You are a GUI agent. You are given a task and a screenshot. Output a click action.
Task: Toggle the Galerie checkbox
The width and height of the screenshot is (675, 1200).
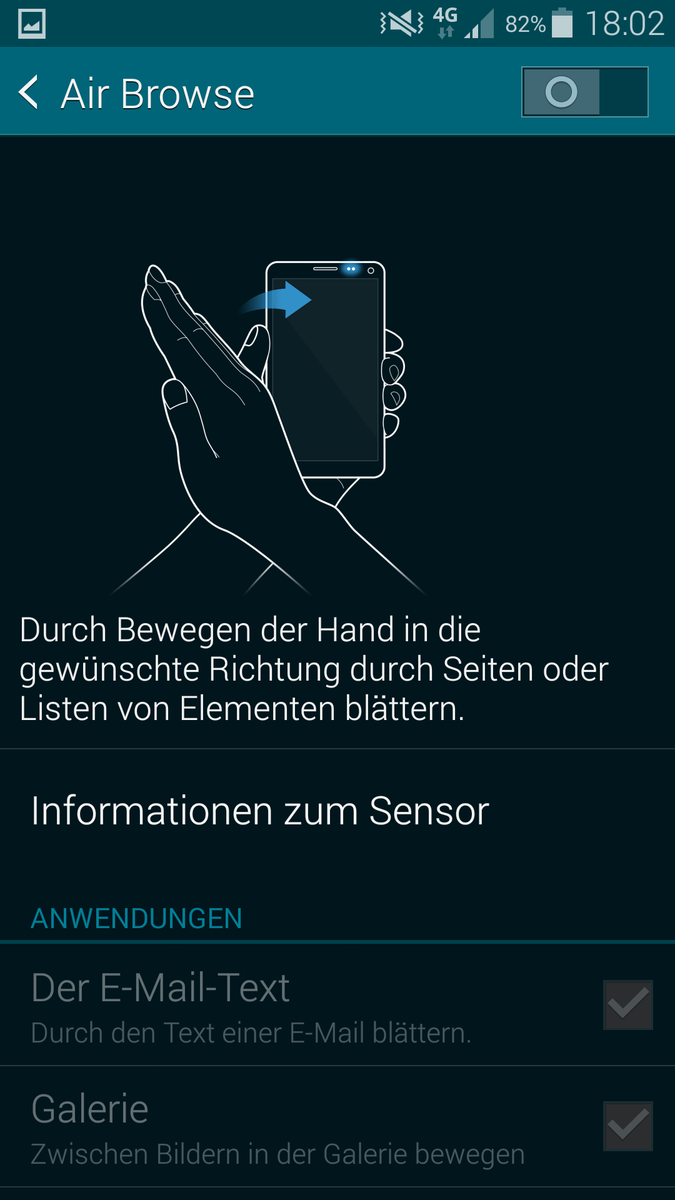coord(628,1127)
